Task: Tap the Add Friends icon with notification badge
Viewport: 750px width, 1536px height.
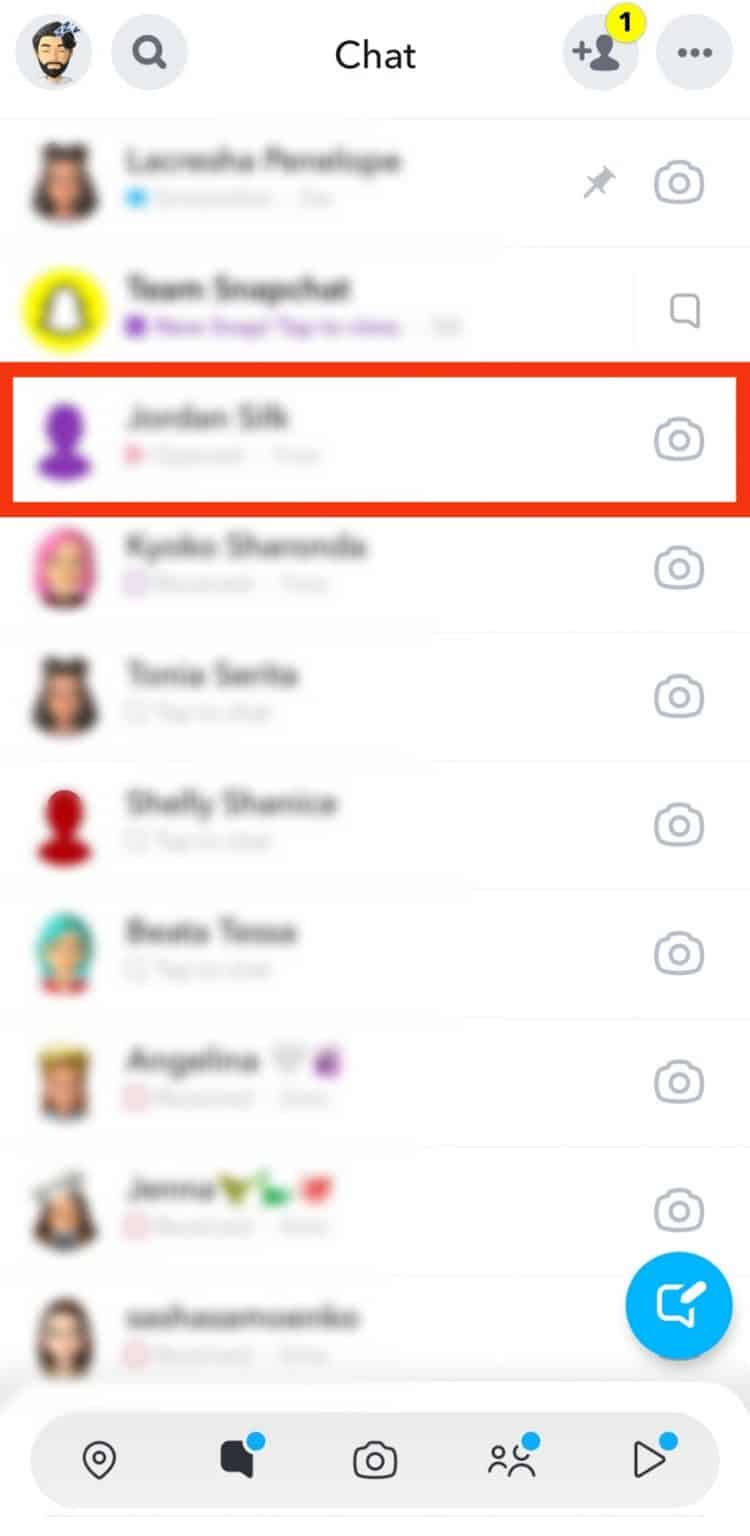Action: [x=600, y=55]
